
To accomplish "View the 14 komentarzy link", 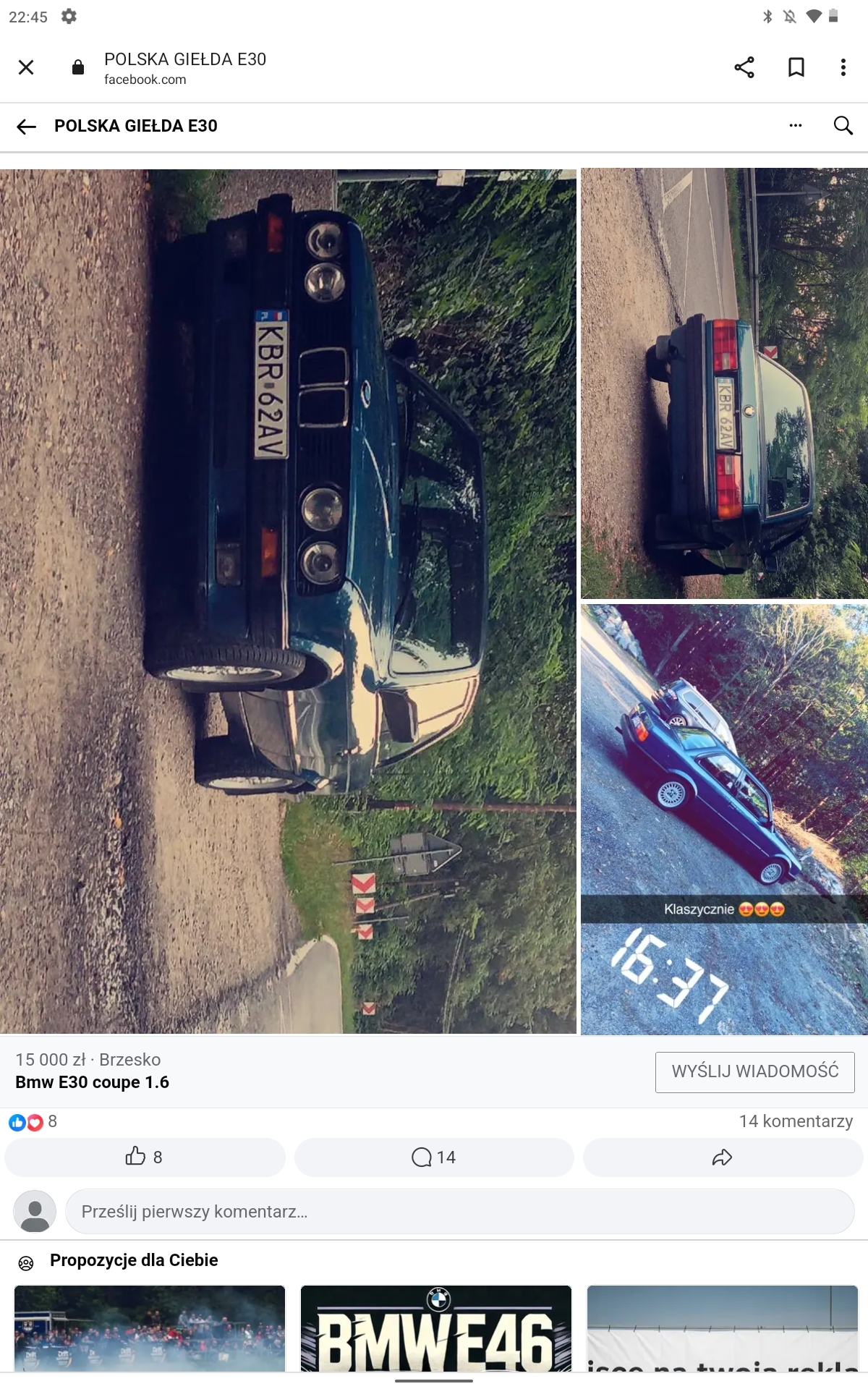I will coord(796,1121).
